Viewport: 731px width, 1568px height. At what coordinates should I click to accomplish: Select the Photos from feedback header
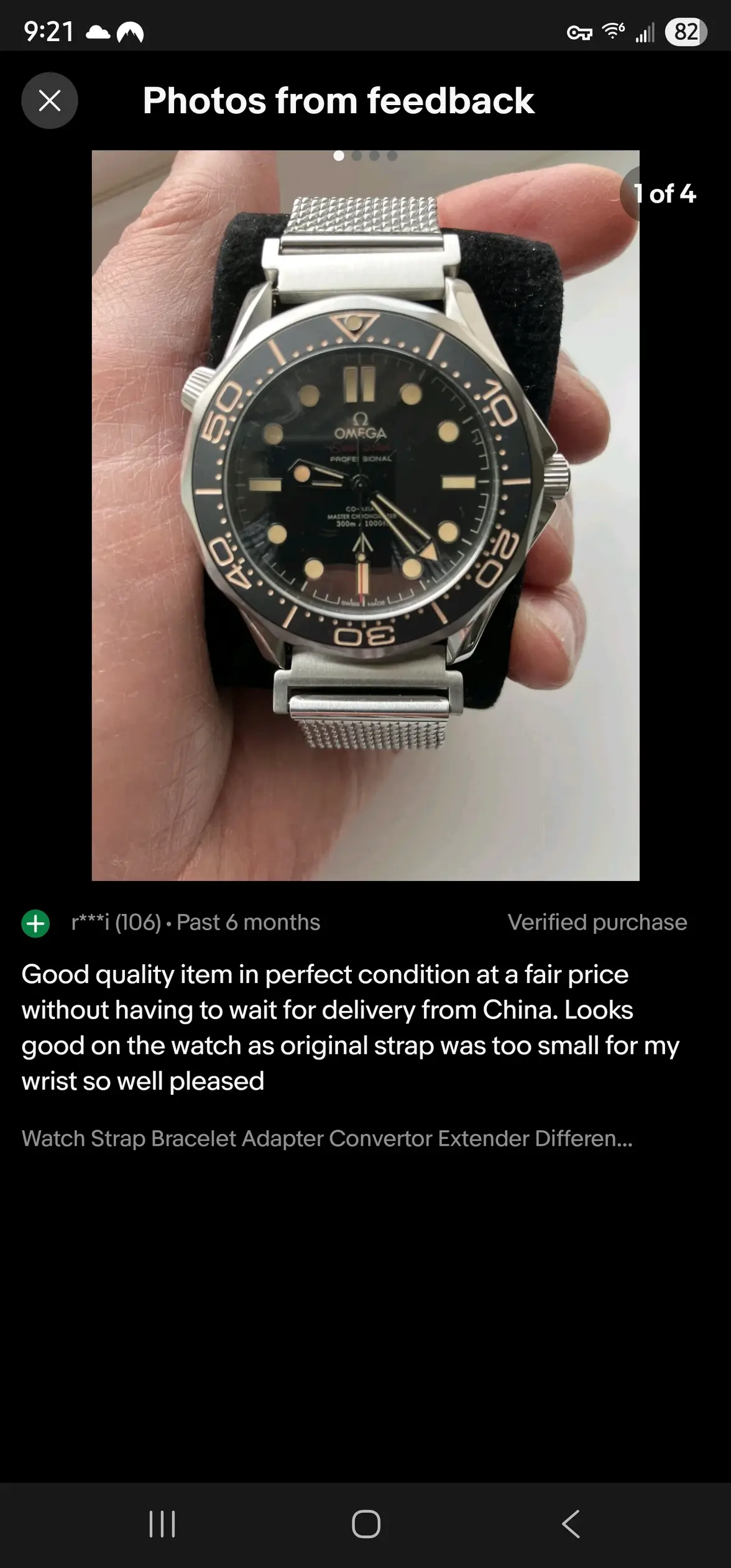tap(339, 101)
